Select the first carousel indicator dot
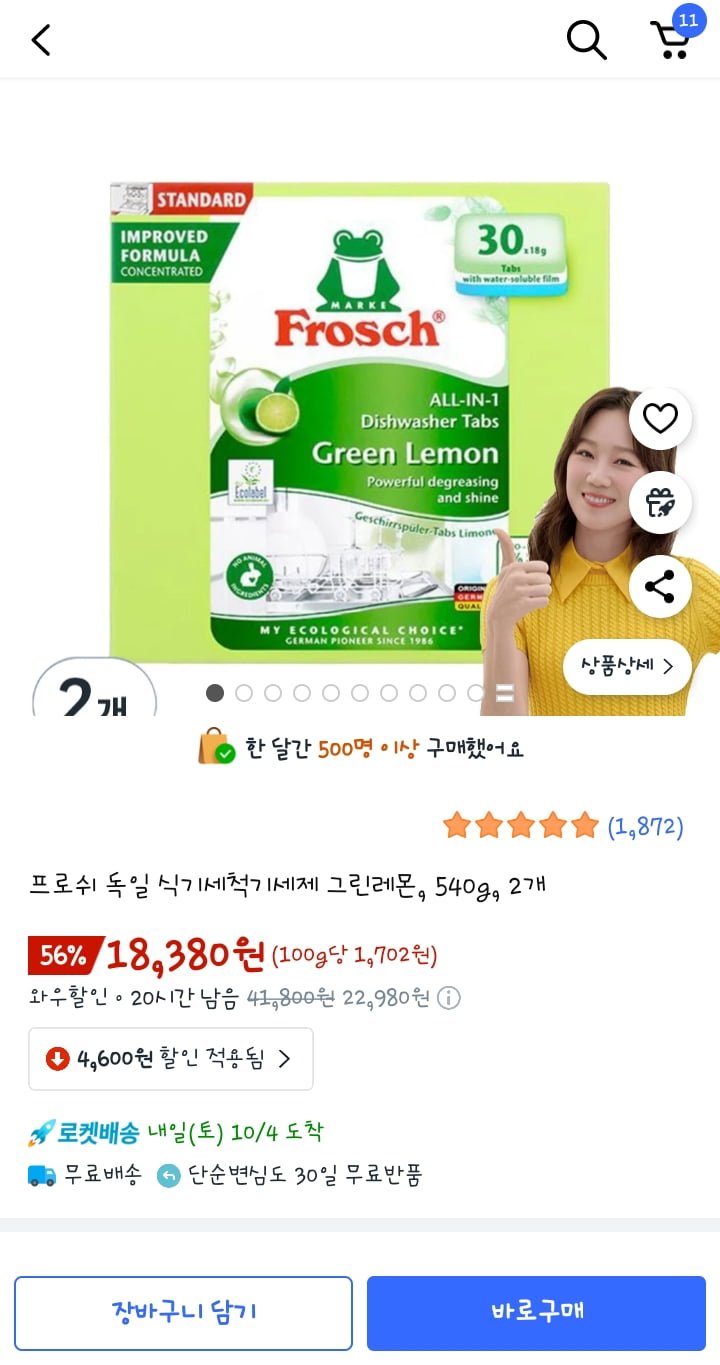 pyautogui.click(x=214, y=692)
